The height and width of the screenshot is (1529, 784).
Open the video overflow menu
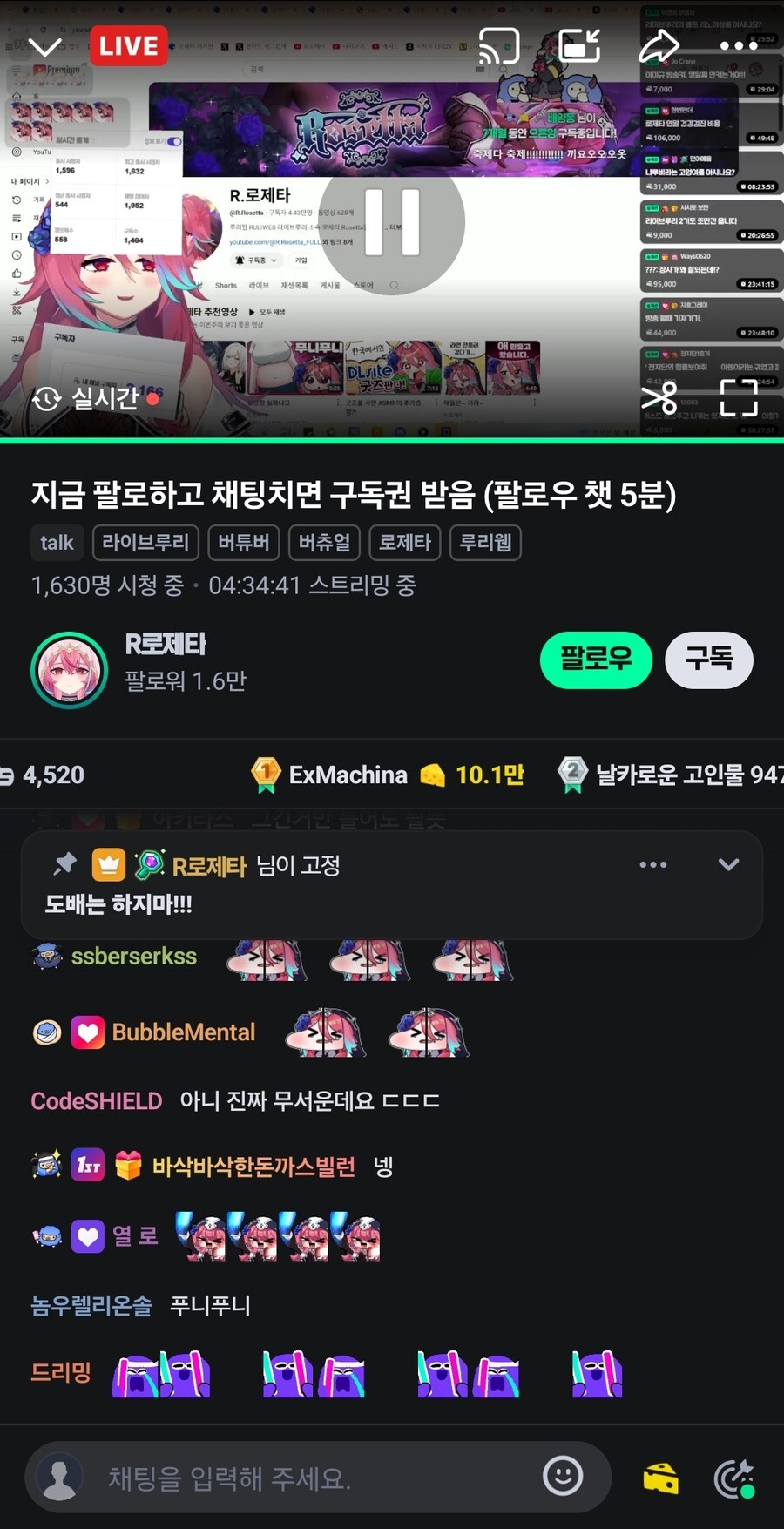click(x=739, y=46)
